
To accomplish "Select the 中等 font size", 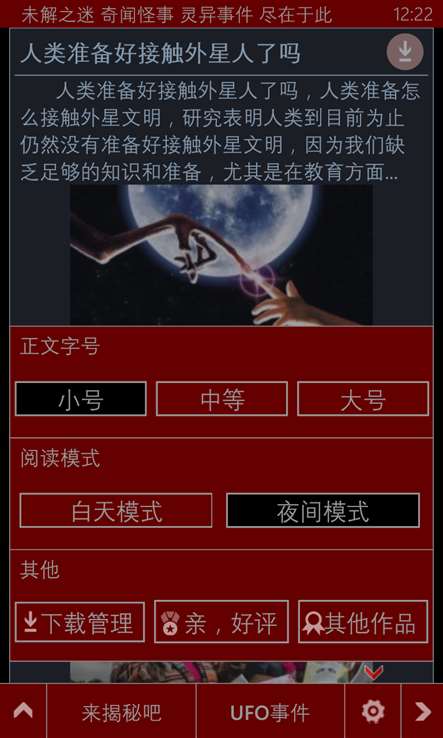I will (222, 399).
